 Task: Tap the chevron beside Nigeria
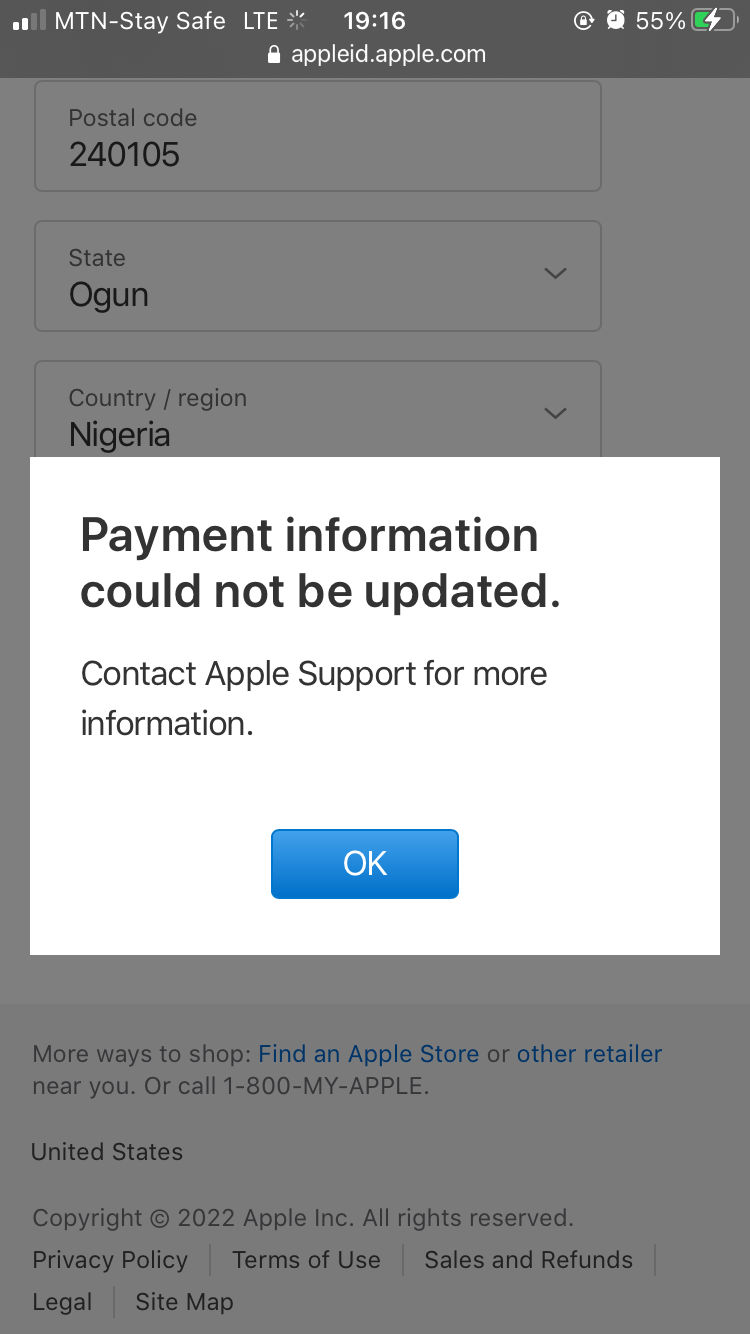point(555,413)
